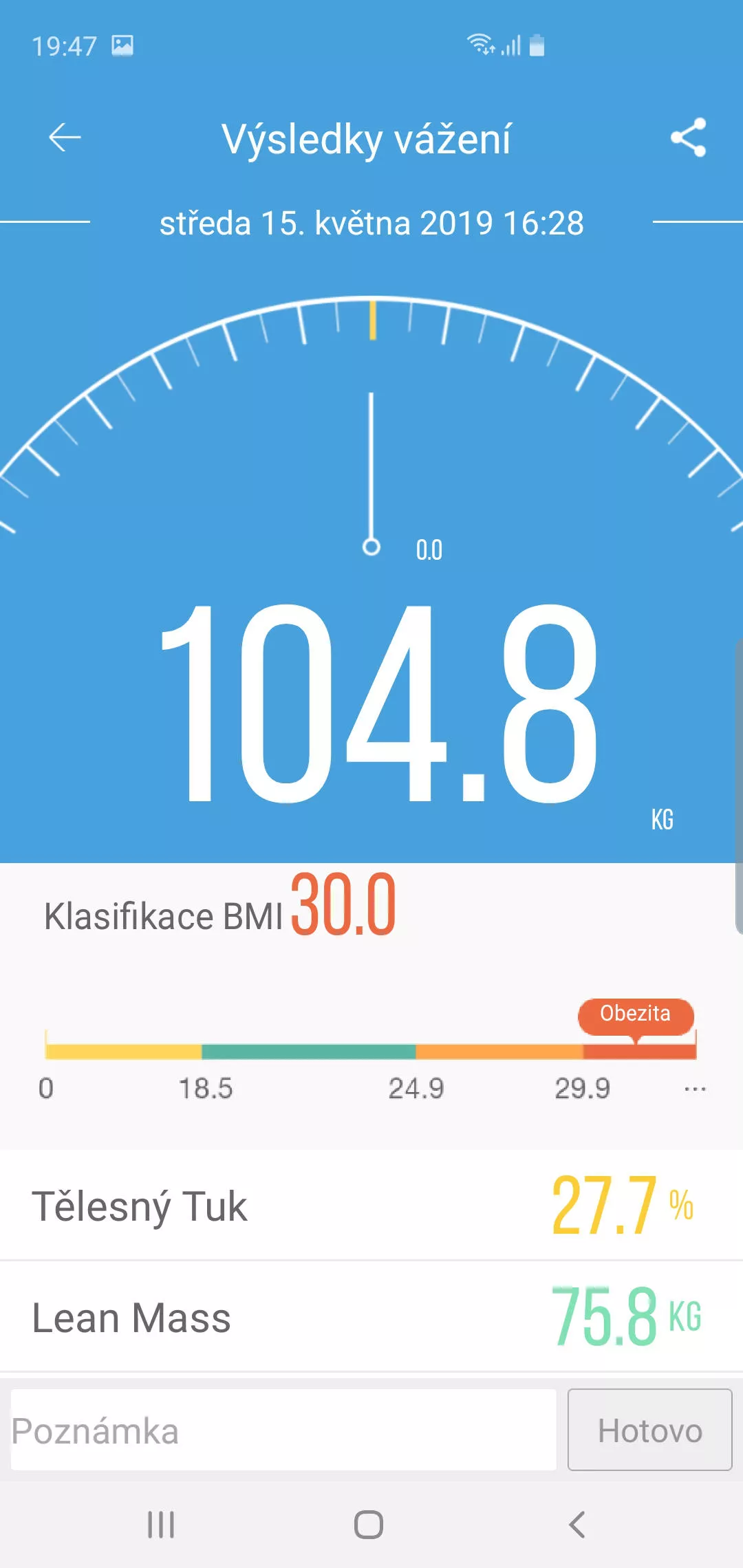The height and width of the screenshot is (1568, 743).
Task: Go back using the header arrow
Action: tap(65, 138)
